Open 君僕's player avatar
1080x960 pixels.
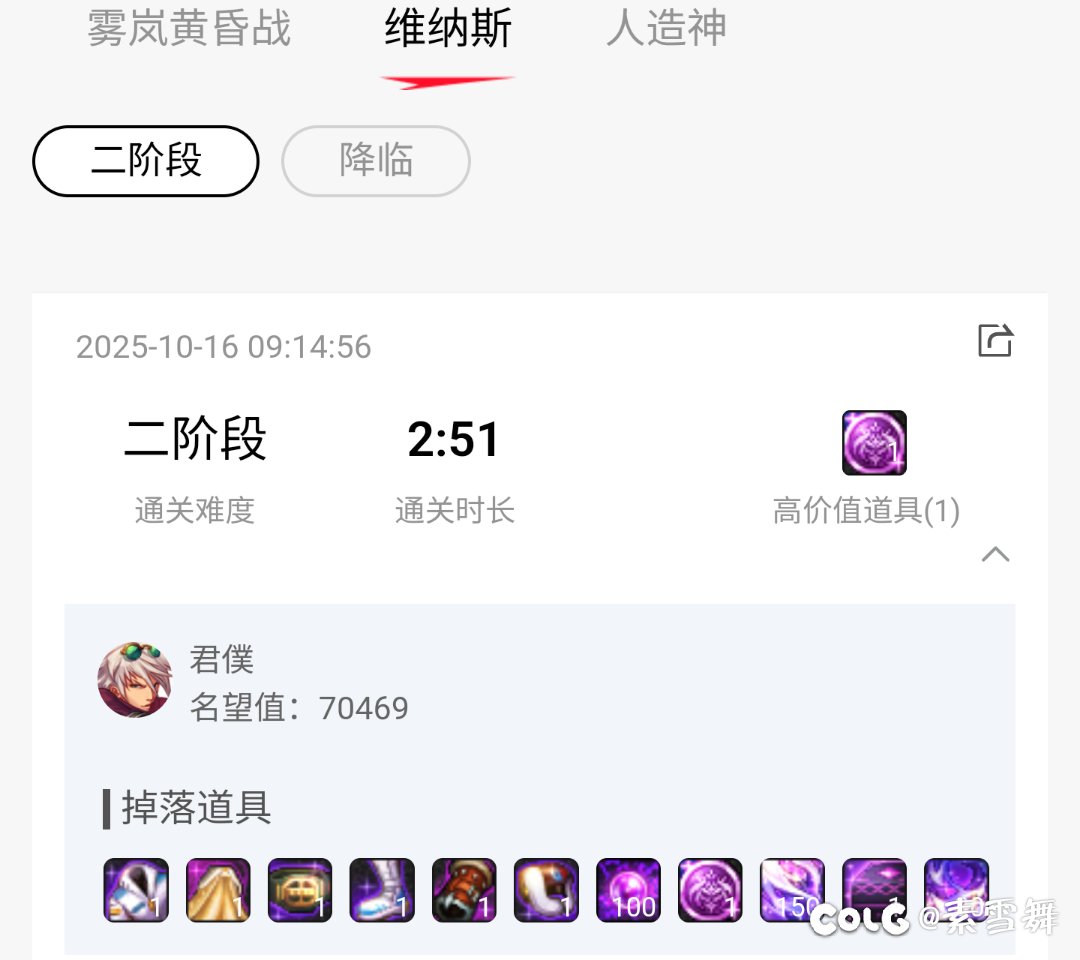coord(135,680)
